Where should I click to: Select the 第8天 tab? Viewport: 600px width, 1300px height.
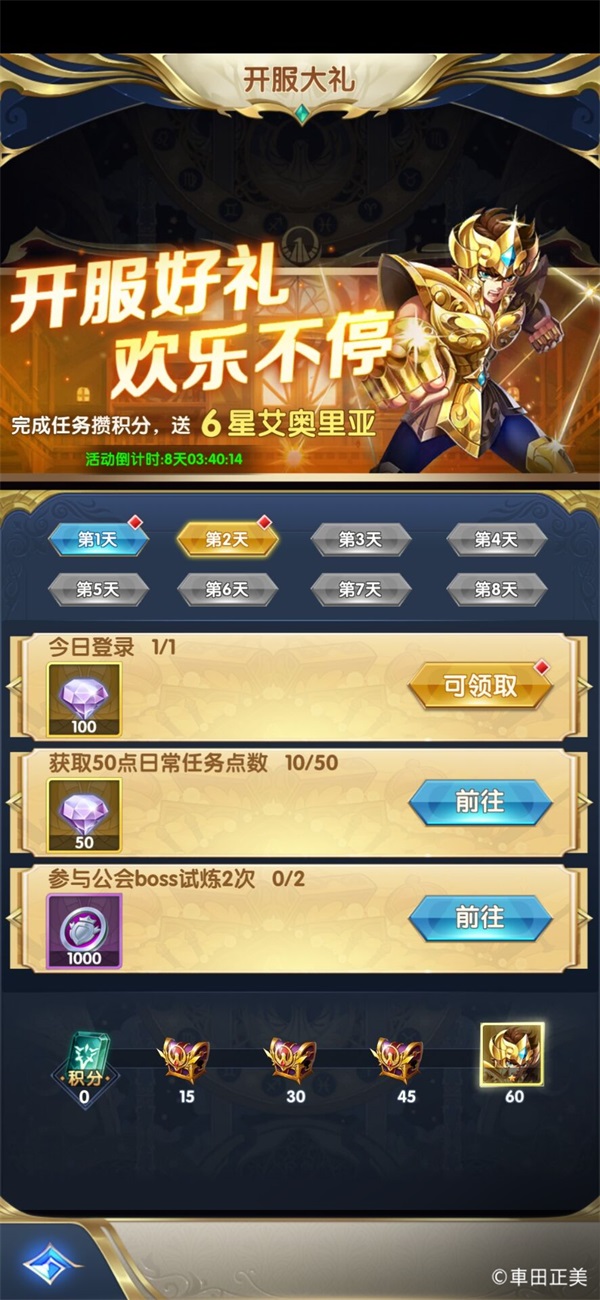(495, 589)
